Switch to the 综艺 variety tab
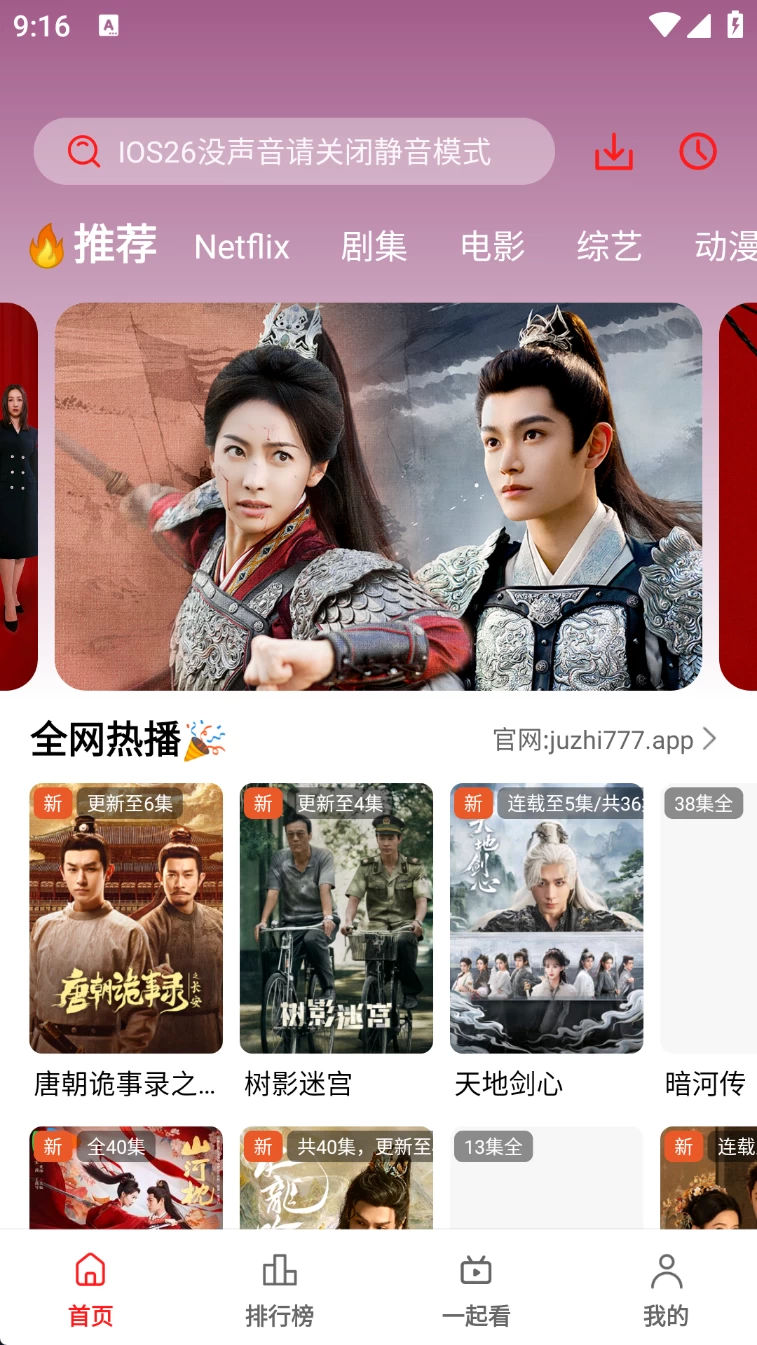757x1345 pixels. [610, 246]
